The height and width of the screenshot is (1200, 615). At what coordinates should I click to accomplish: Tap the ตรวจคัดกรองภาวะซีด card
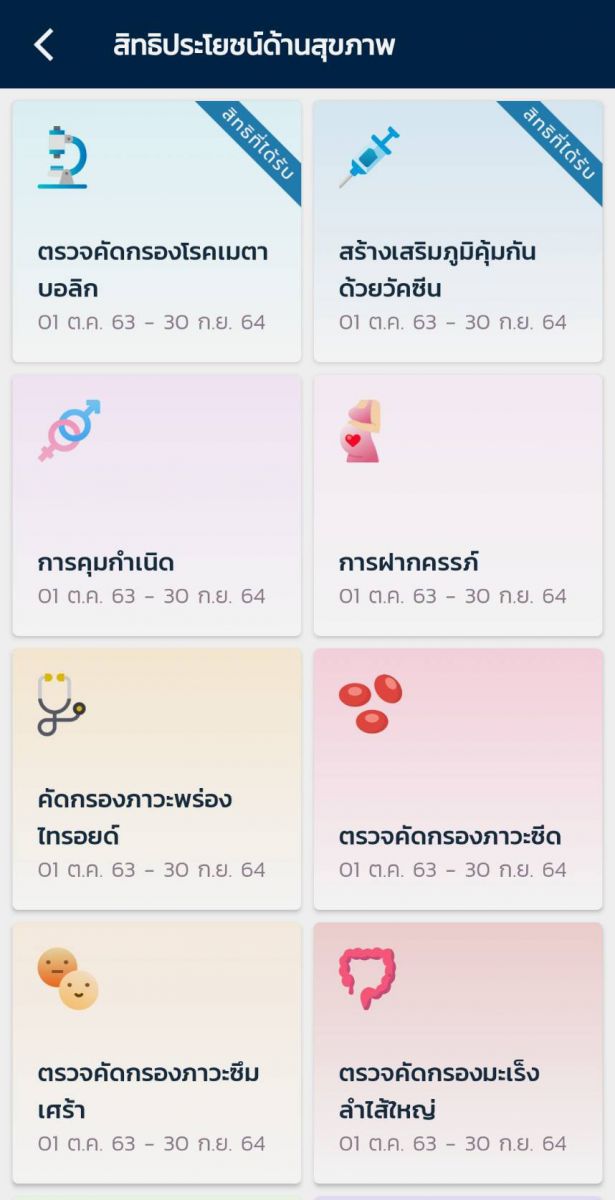(x=458, y=779)
